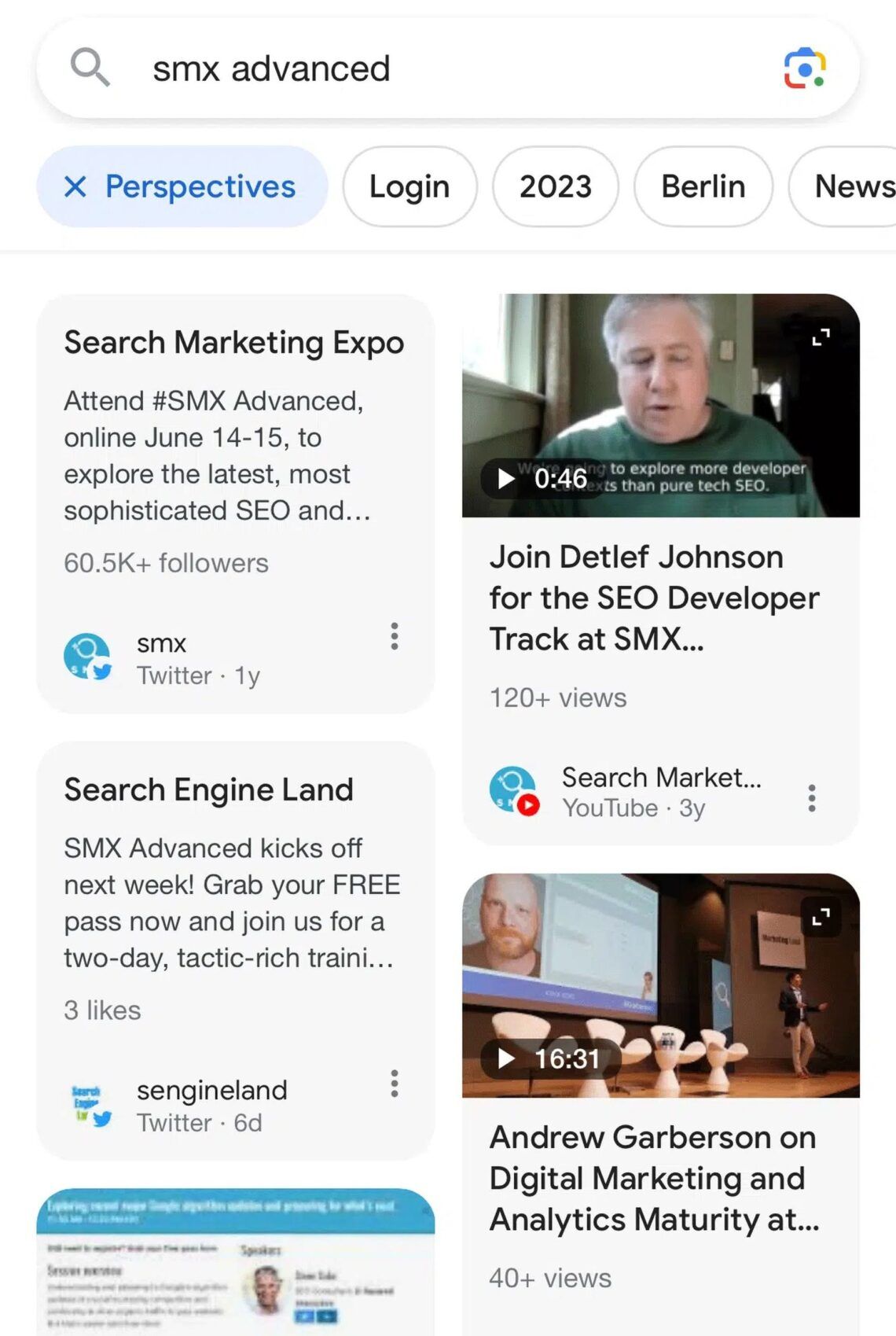Switch to the Berlin filter

(702, 186)
